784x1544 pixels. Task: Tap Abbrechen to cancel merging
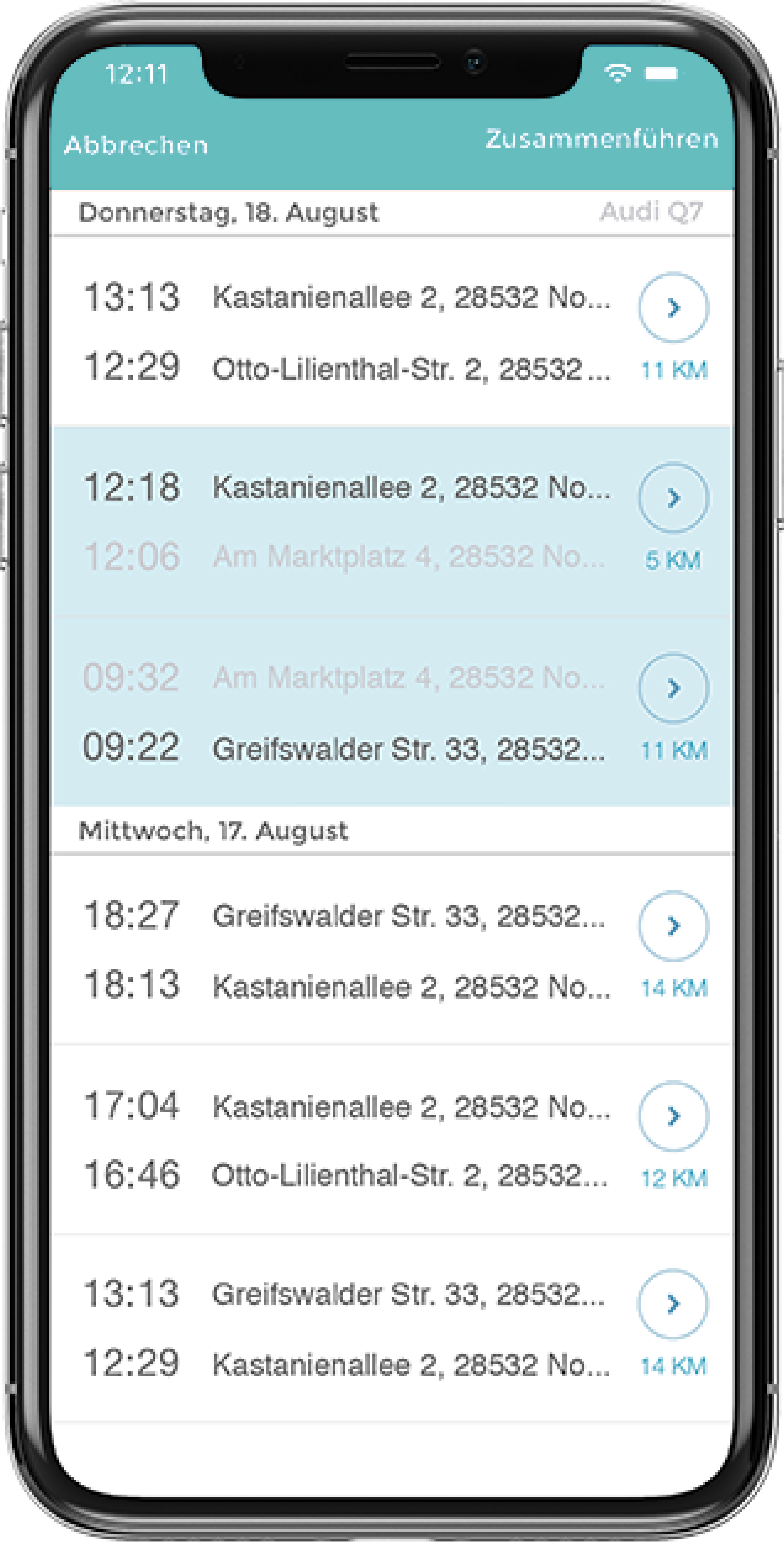(x=136, y=145)
